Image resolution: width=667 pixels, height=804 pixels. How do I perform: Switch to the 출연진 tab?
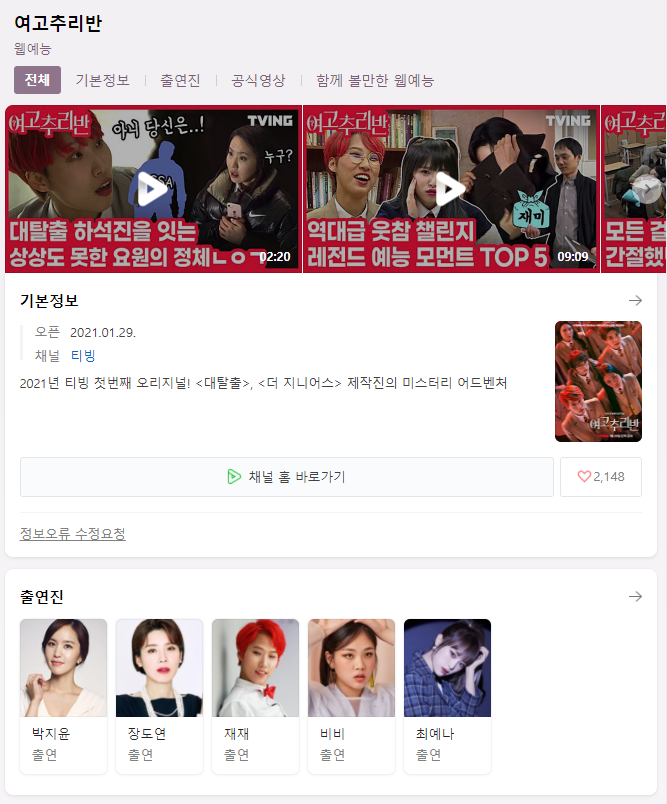click(x=180, y=80)
